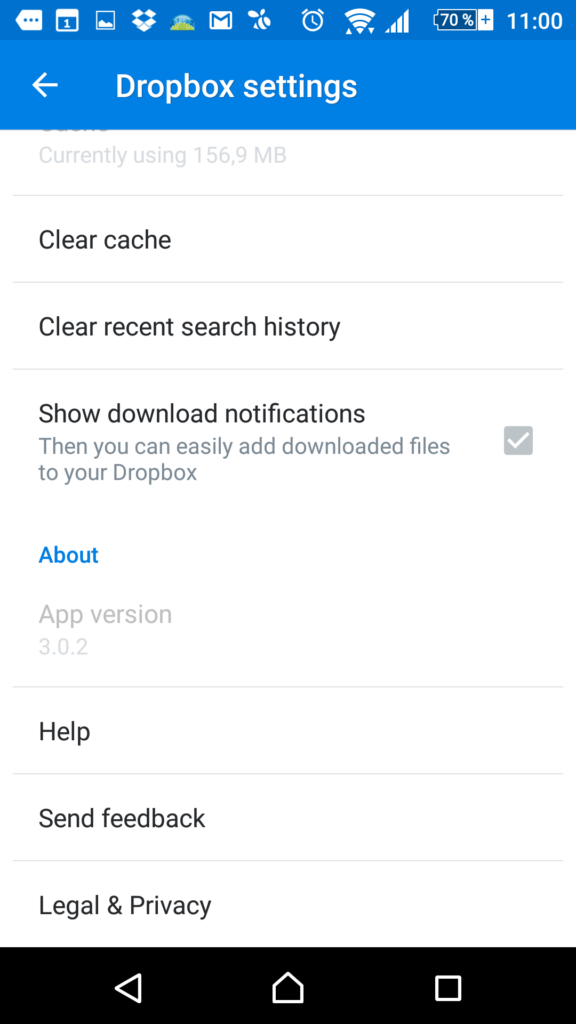The width and height of the screenshot is (576, 1024).
Task: Open Legal & Privacy
Action: tap(288, 904)
